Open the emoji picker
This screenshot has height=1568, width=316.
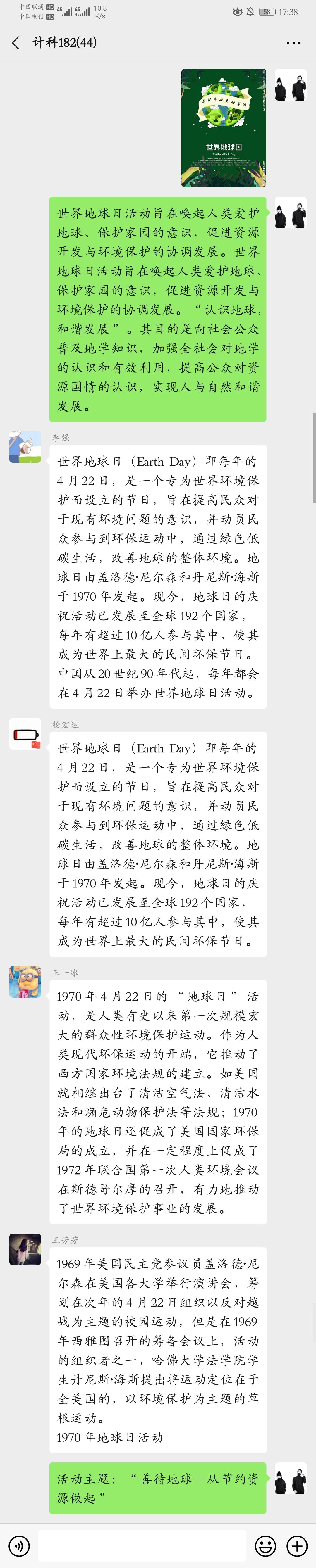click(x=265, y=1545)
